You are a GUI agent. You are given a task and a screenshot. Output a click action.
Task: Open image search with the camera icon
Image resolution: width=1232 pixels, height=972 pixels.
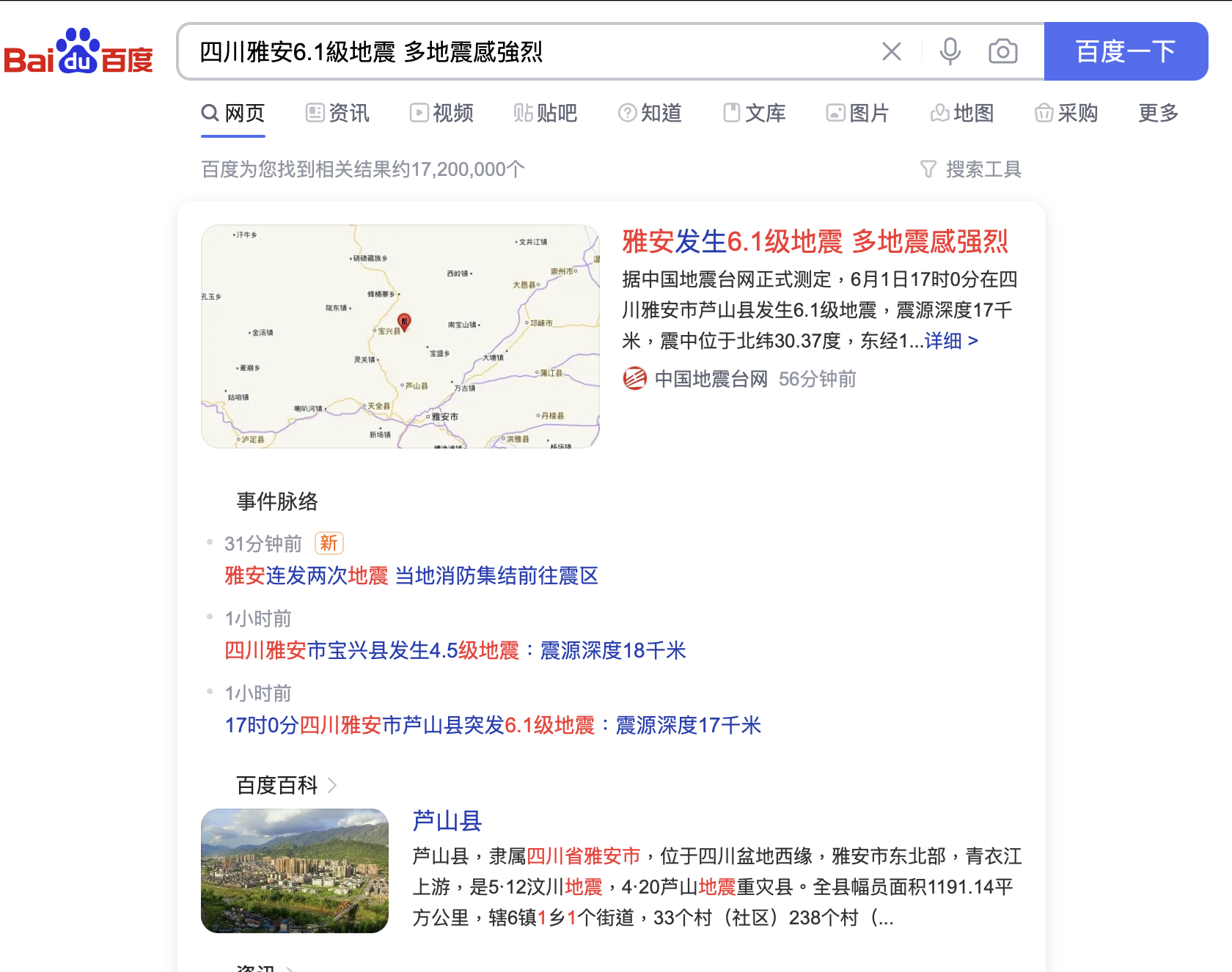tap(1002, 51)
